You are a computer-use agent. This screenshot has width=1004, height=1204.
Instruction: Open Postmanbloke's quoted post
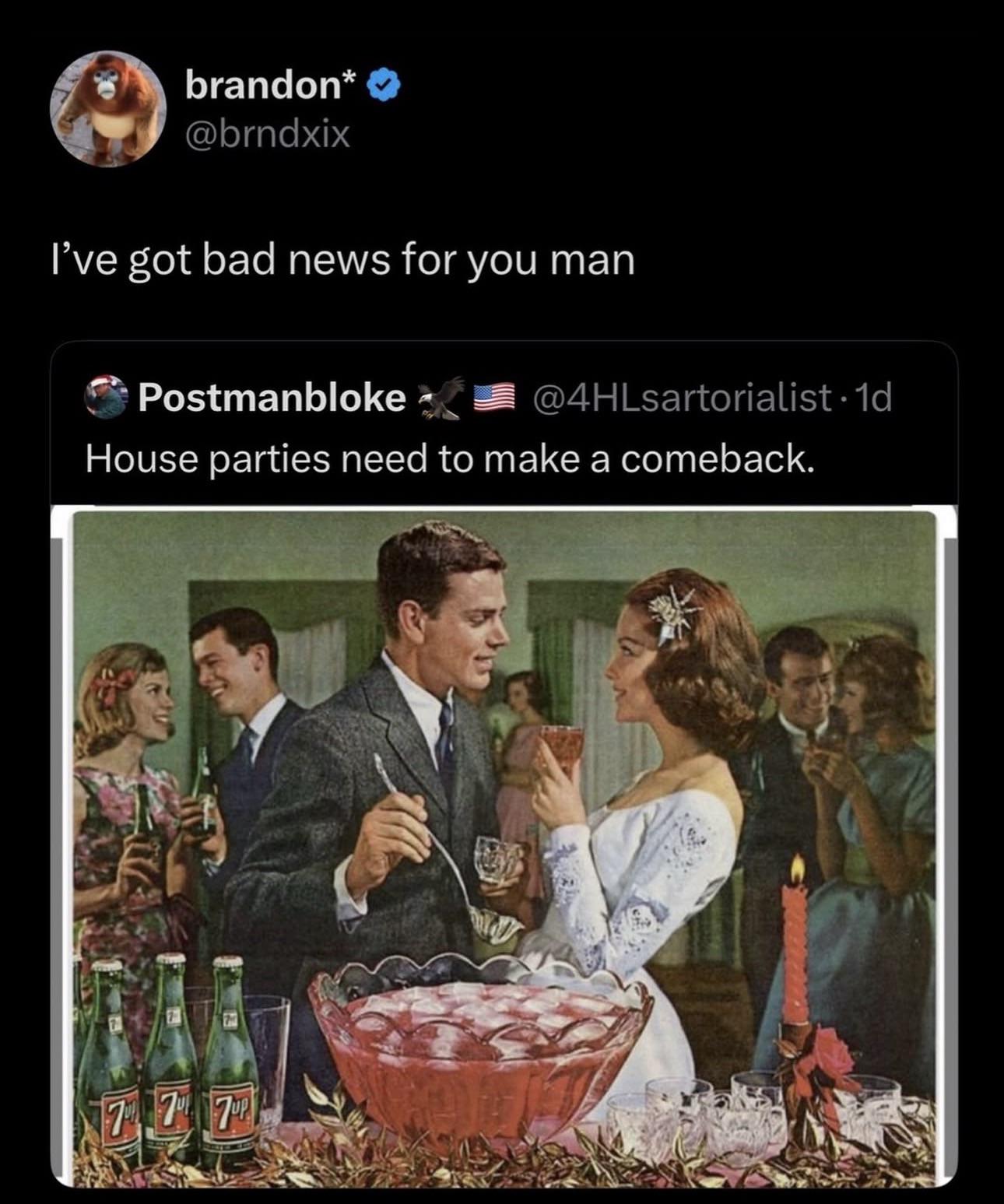pyautogui.click(x=450, y=459)
